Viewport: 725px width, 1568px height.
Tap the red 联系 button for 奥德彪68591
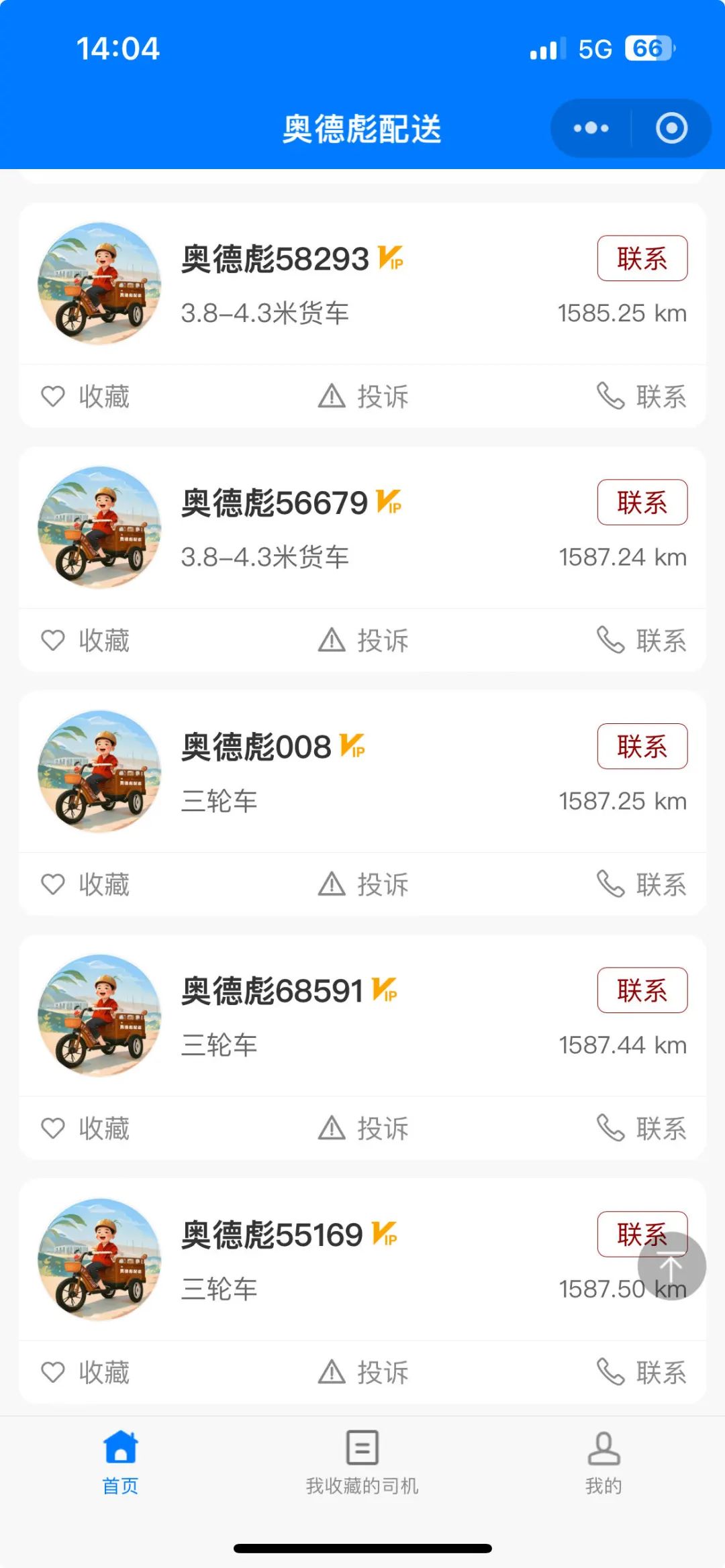pos(642,990)
